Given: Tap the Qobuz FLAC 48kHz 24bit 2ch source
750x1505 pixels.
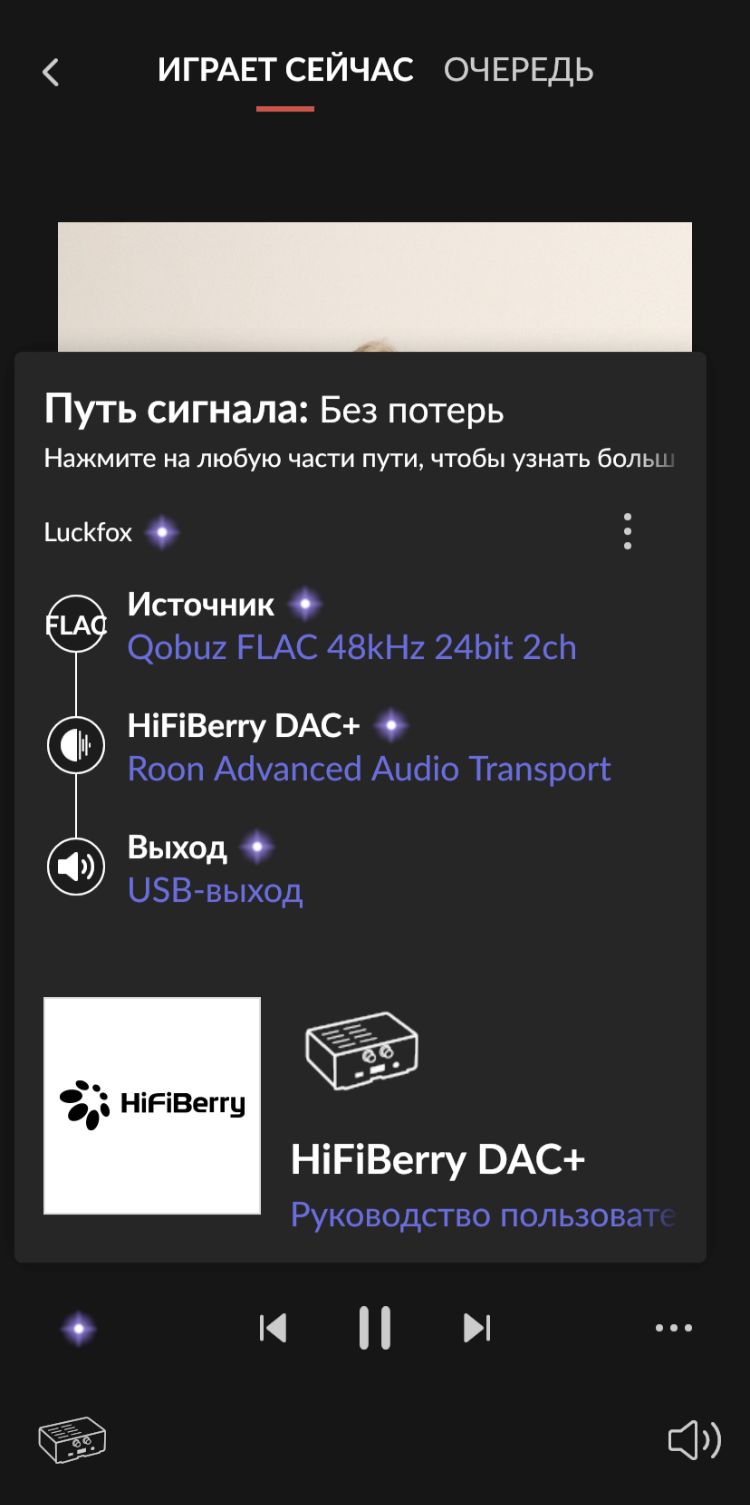Looking at the screenshot, I should (x=352, y=647).
